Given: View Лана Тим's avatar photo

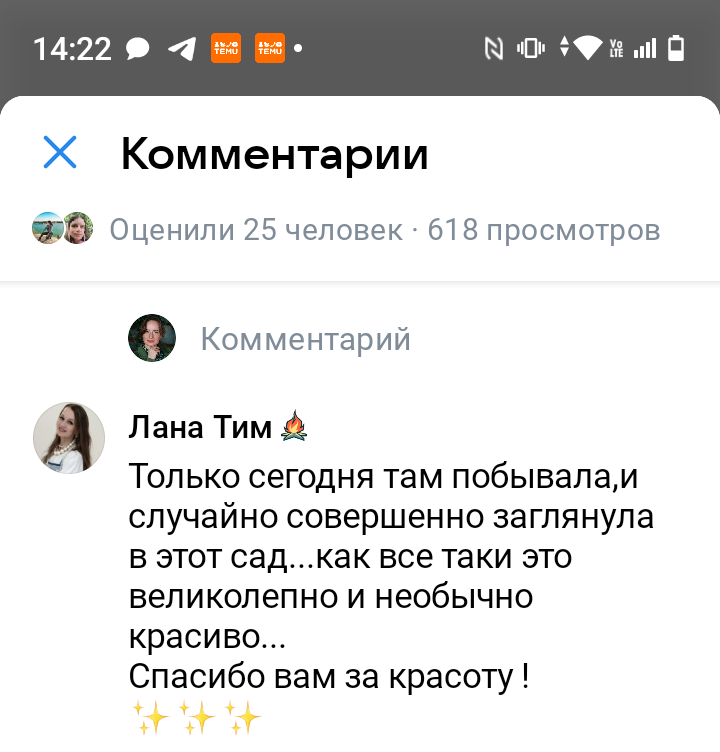Looking at the screenshot, I should (69, 438).
